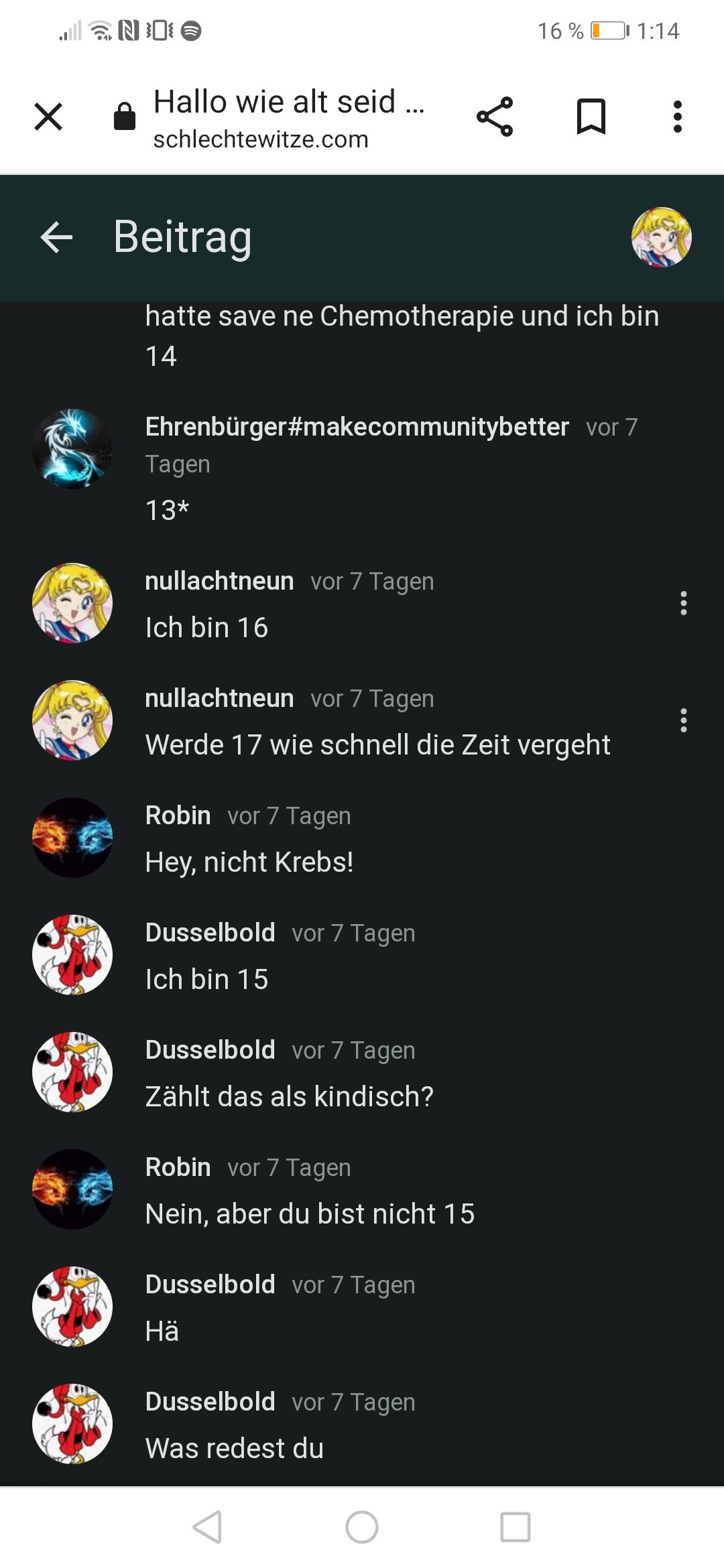Screen dimensions: 724x1568
Task: Tap the system back button
Action: 208,1527
